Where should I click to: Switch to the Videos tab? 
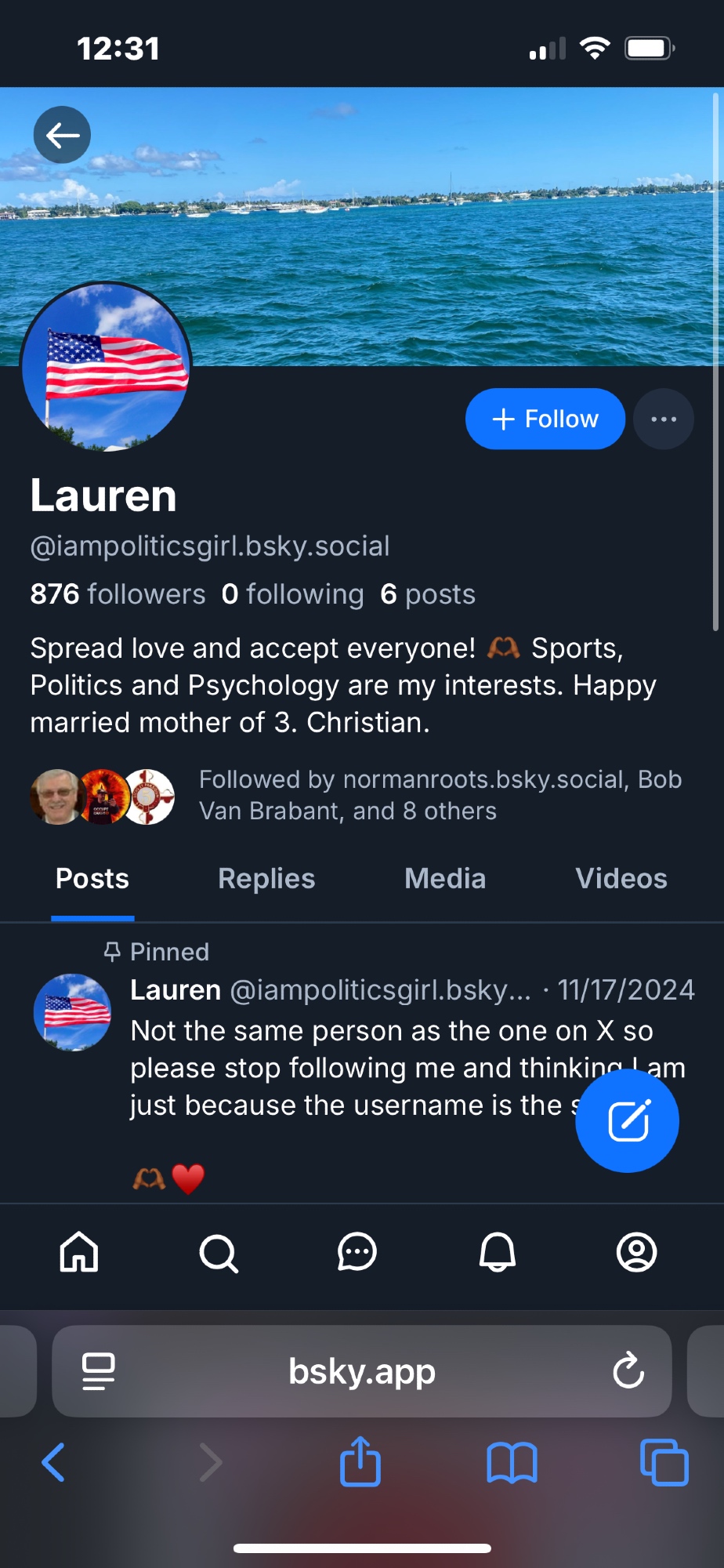pos(621,879)
